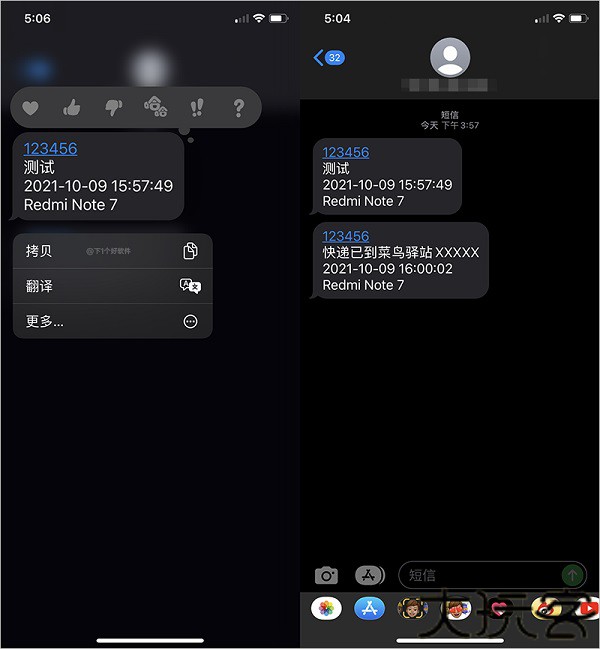600x649 pixels.
Task: React with the question mark tapback
Action: [238, 107]
